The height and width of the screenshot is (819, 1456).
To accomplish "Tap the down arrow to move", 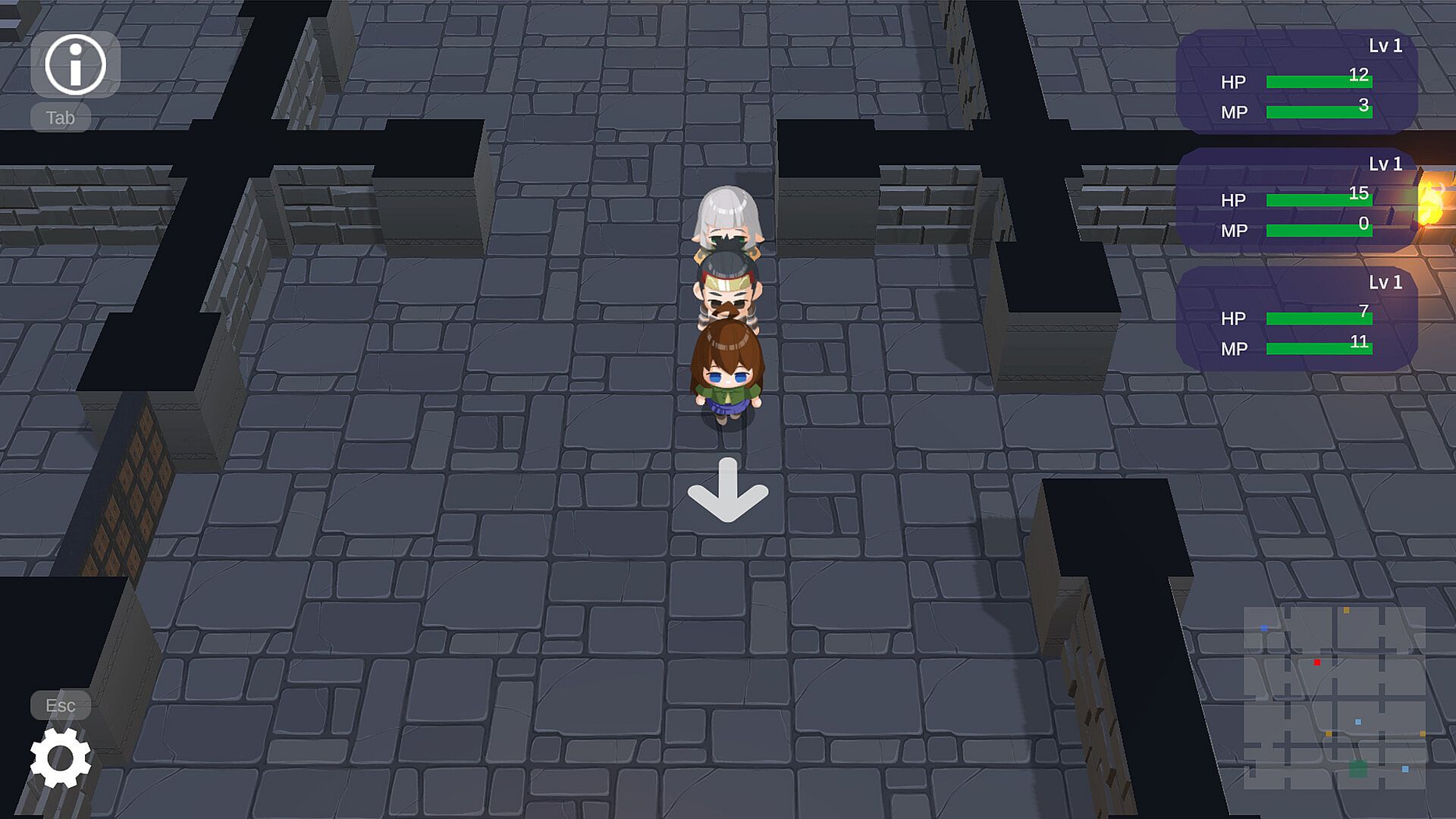I will click(727, 491).
